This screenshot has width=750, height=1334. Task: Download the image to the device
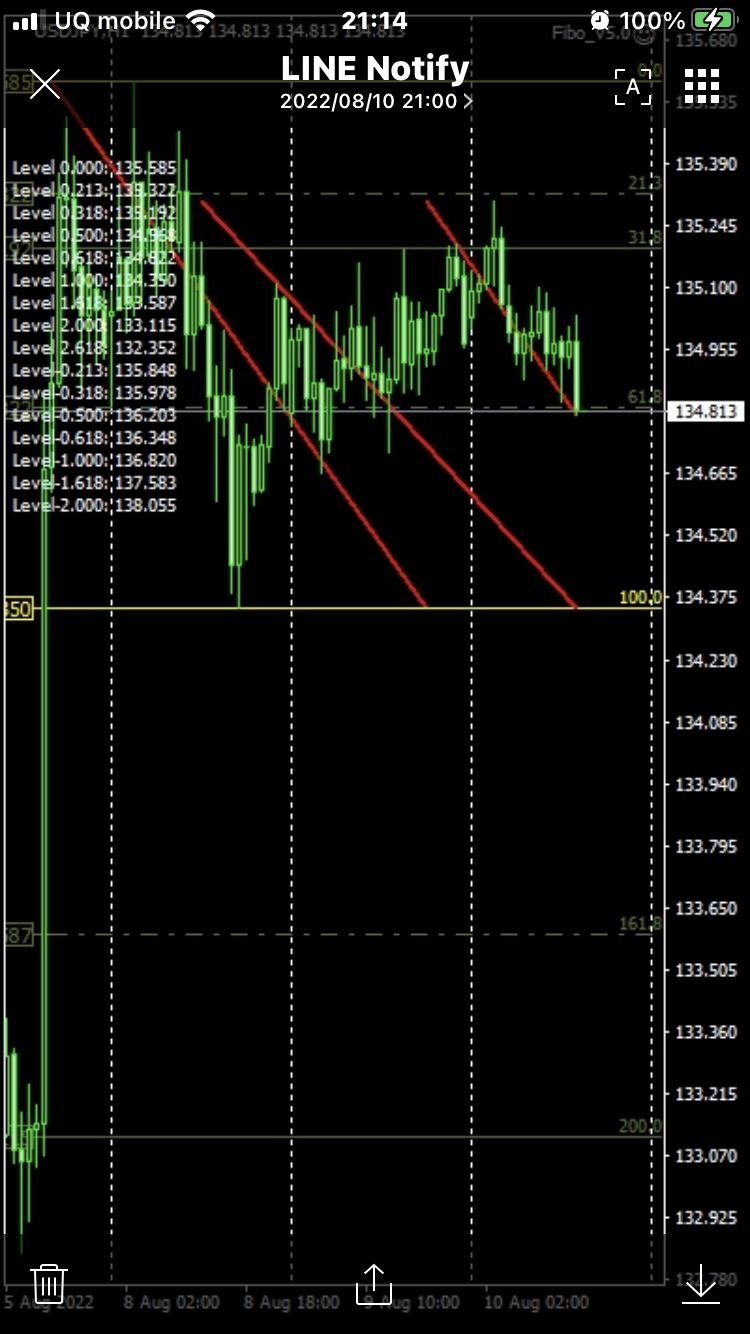700,1282
